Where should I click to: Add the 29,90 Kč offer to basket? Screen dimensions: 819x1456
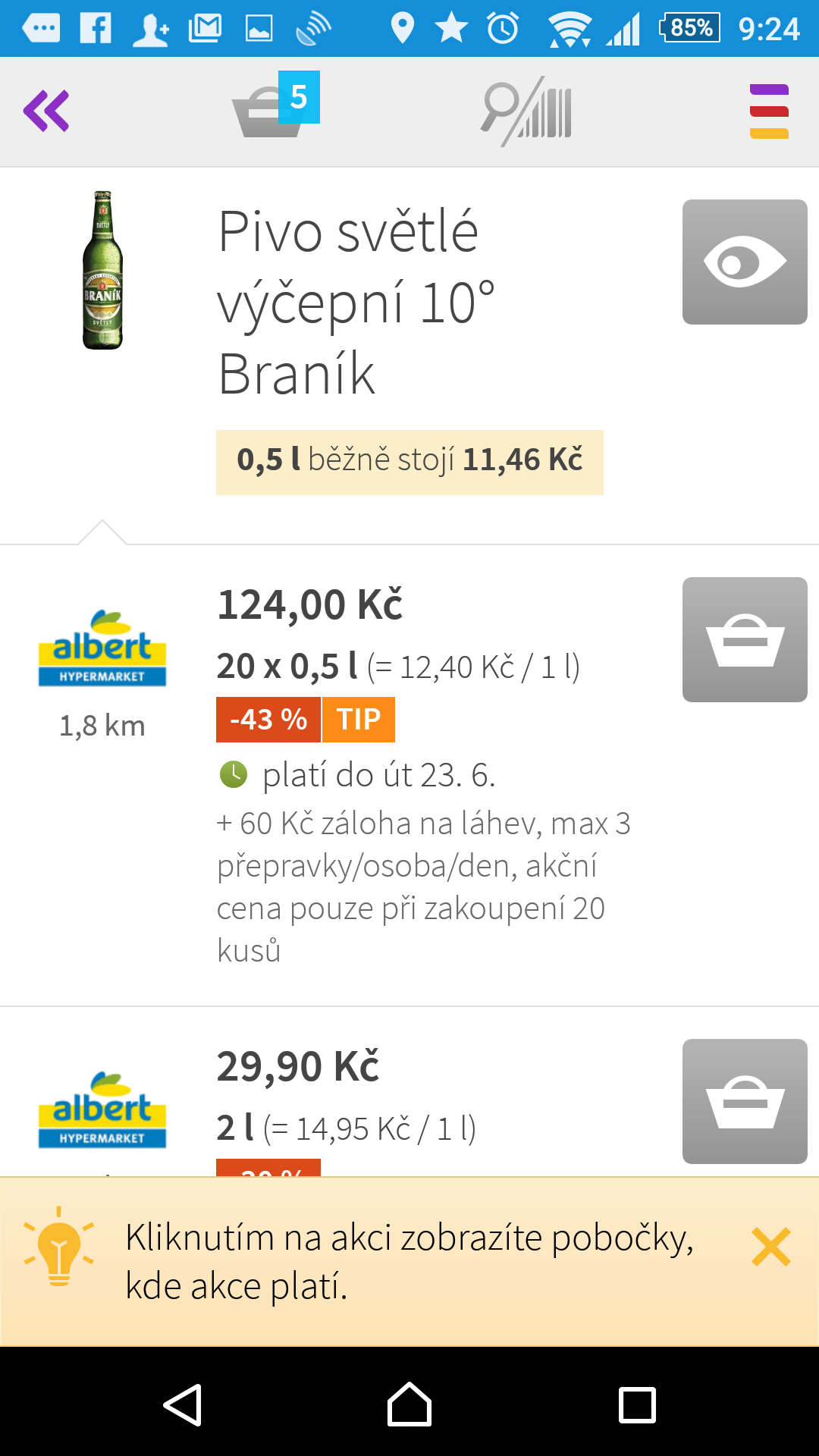click(745, 1101)
